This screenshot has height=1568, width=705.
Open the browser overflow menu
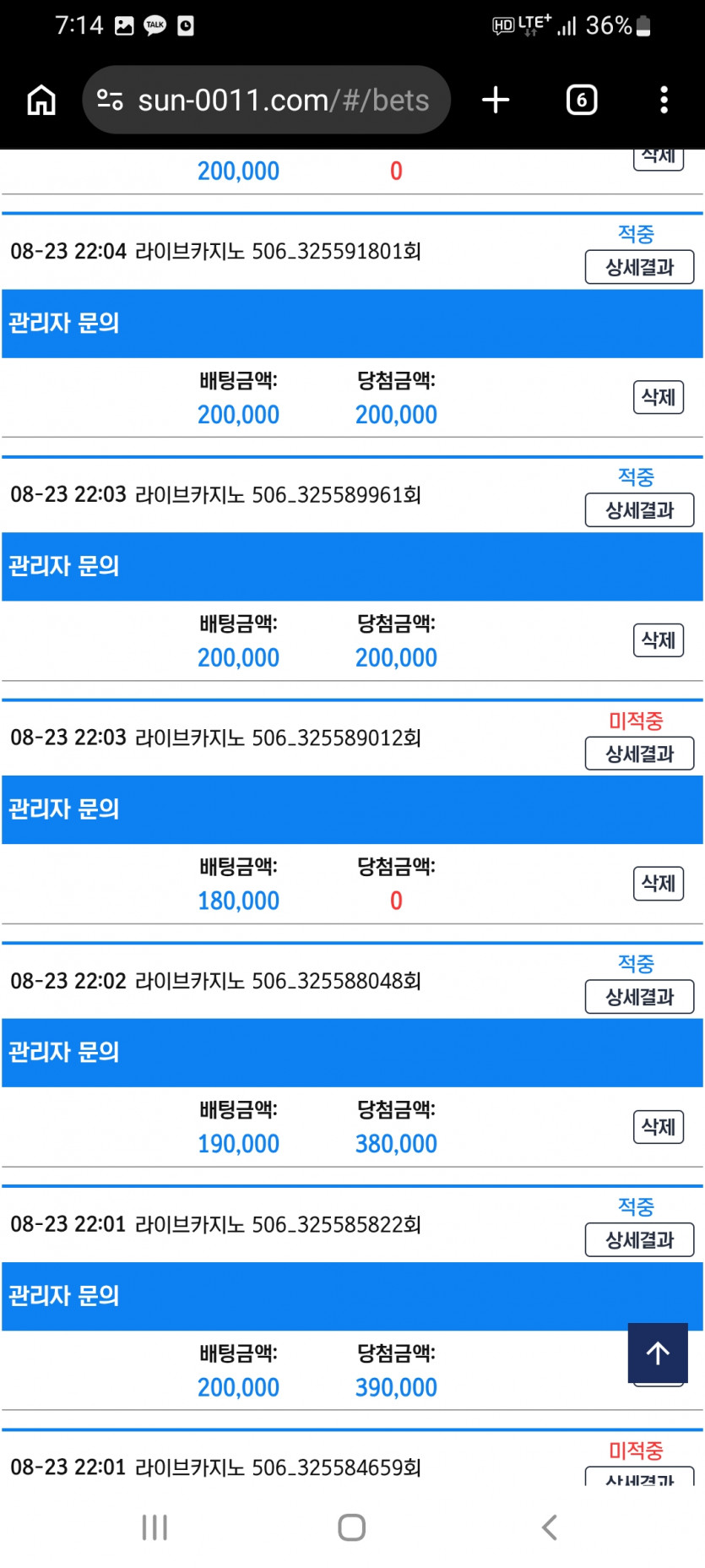664,100
